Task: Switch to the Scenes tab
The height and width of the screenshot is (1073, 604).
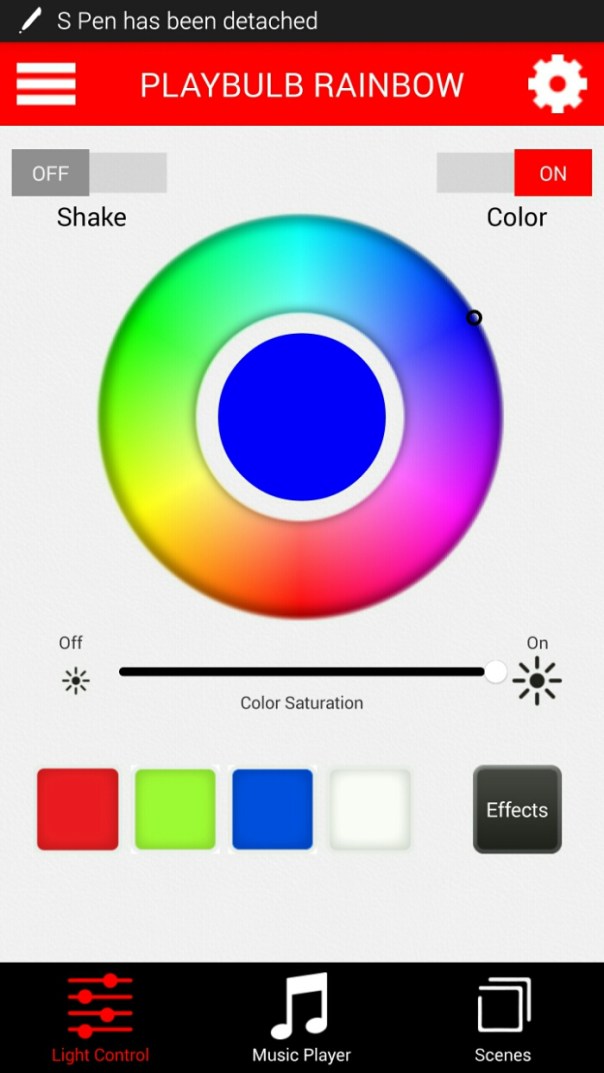Action: point(503,1018)
